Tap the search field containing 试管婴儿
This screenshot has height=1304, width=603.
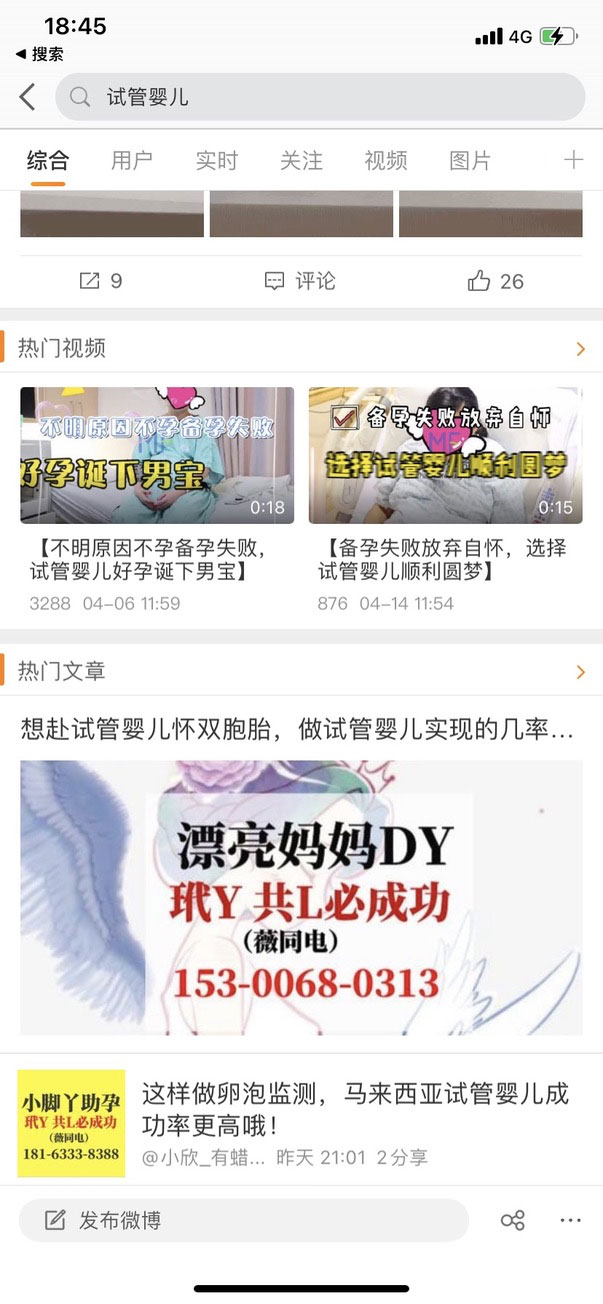320,97
